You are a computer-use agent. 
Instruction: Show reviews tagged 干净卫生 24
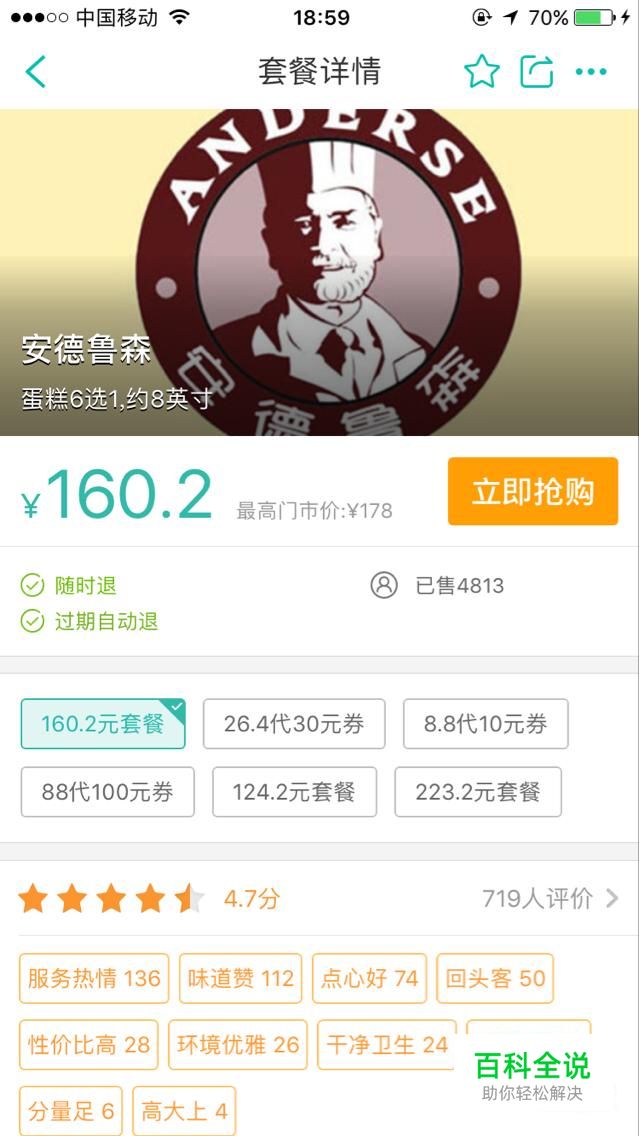pyautogui.click(x=387, y=1045)
